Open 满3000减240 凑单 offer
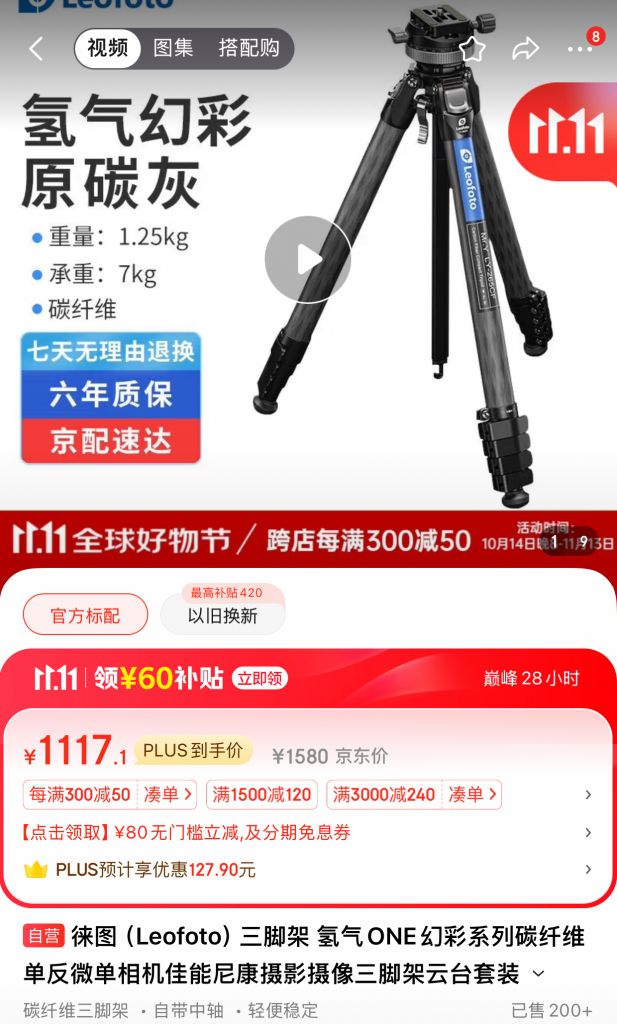The width and height of the screenshot is (617, 1024). (413, 795)
